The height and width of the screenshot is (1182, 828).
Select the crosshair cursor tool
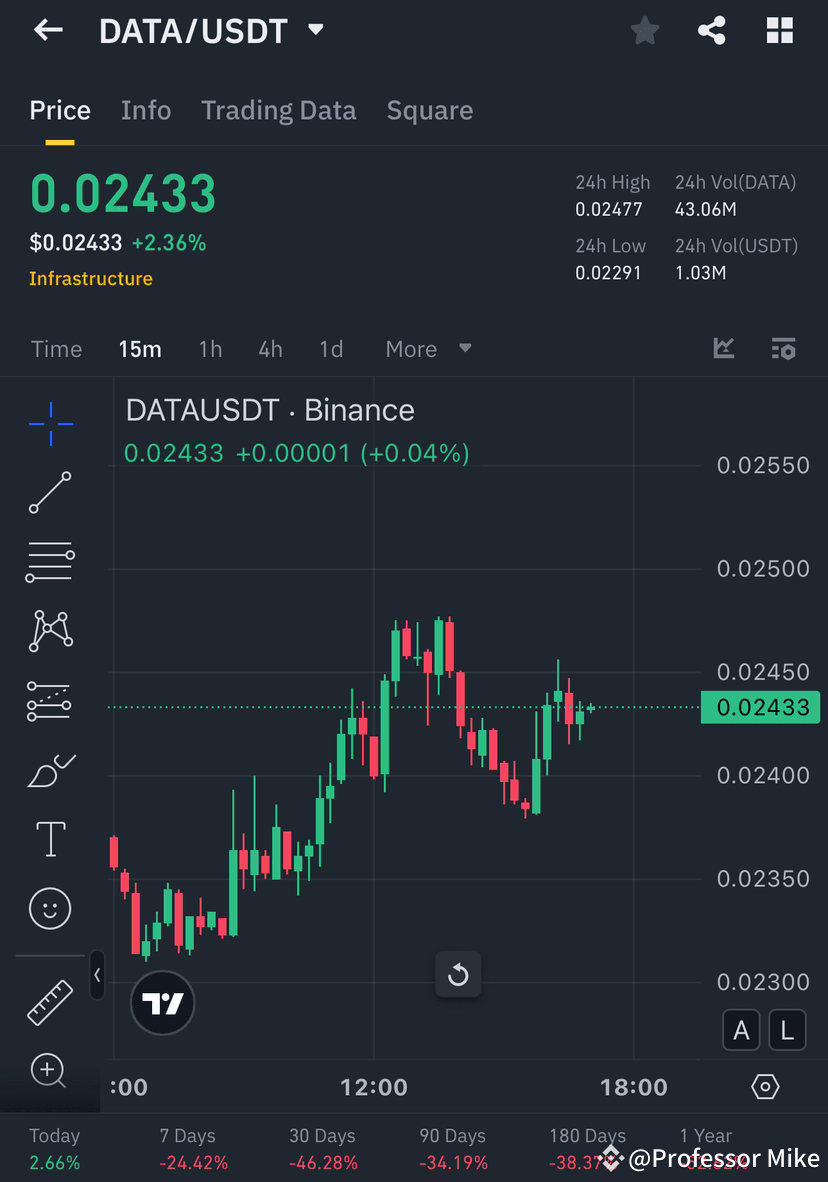pyautogui.click(x=50, y=424)
